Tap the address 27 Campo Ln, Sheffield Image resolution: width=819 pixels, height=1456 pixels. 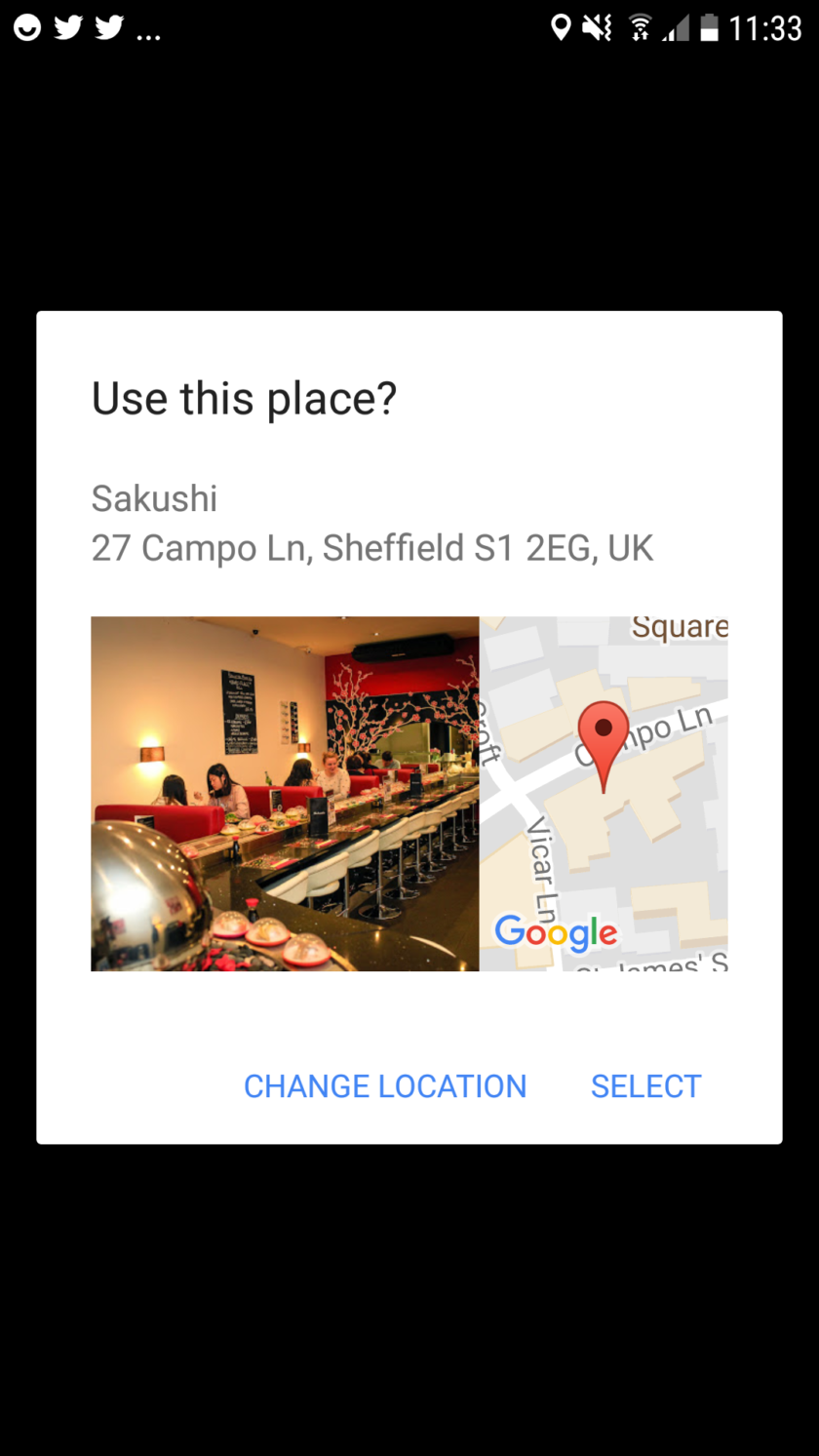point(371,547)
